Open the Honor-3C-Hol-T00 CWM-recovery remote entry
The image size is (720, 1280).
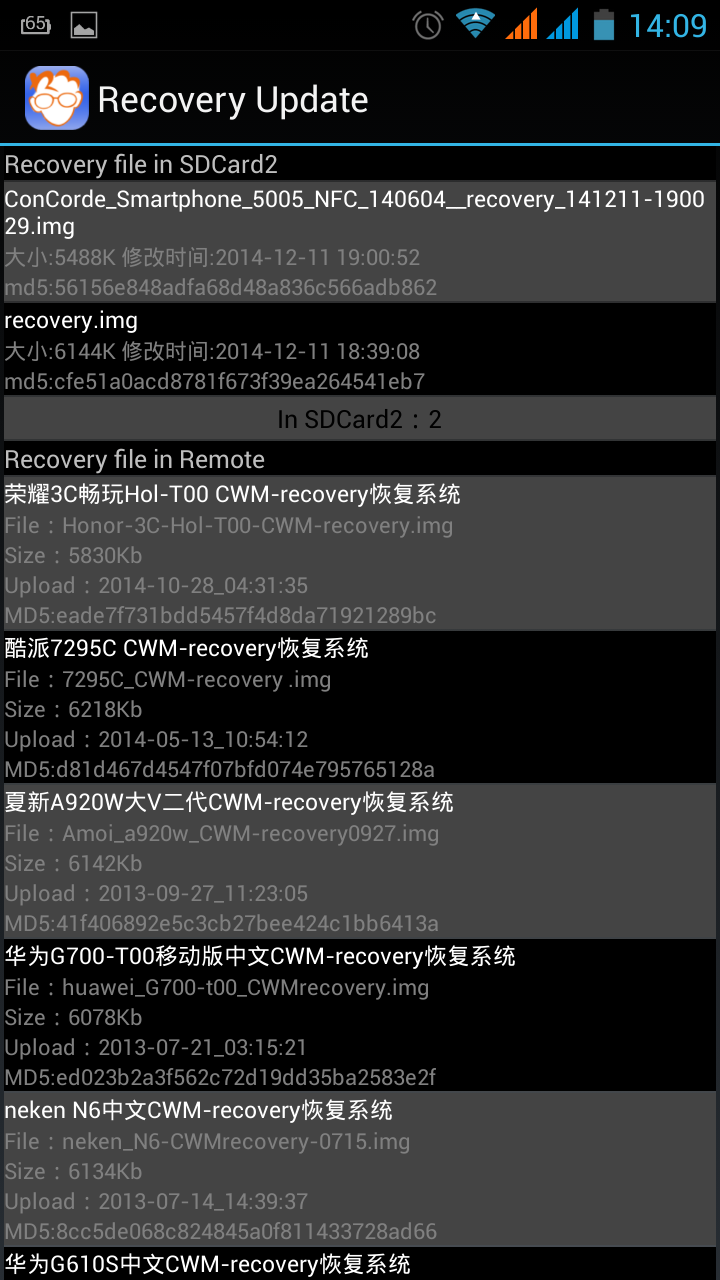click(x=360, y=554)
